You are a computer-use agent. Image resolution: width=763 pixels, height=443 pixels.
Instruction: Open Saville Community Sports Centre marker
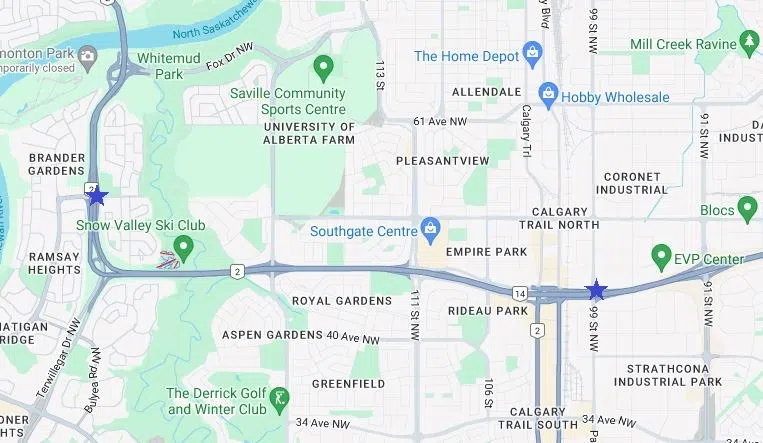pos(322,68)
